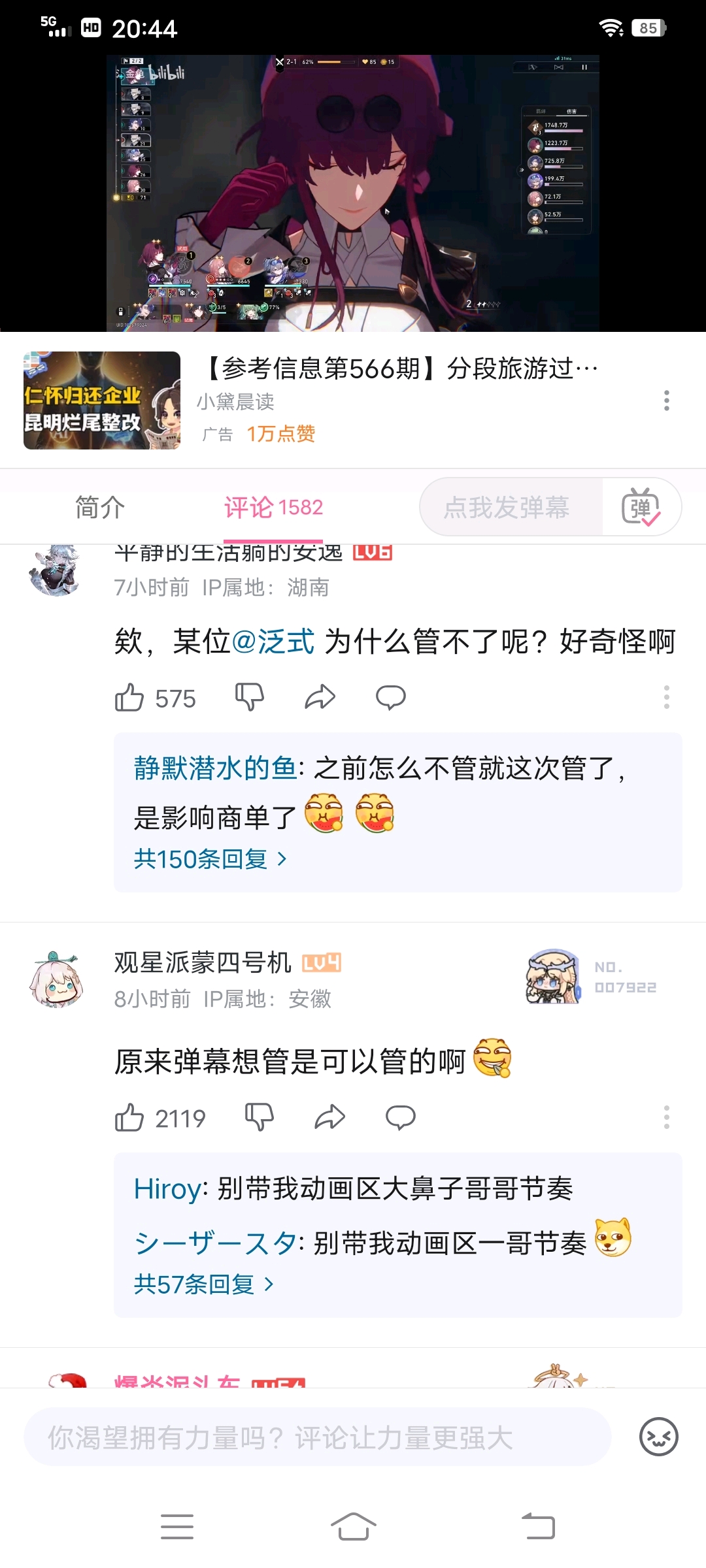This screenshot has height=1568, width=706.
Task: Switch to the 简介 tab
Action: click(99, 508)
